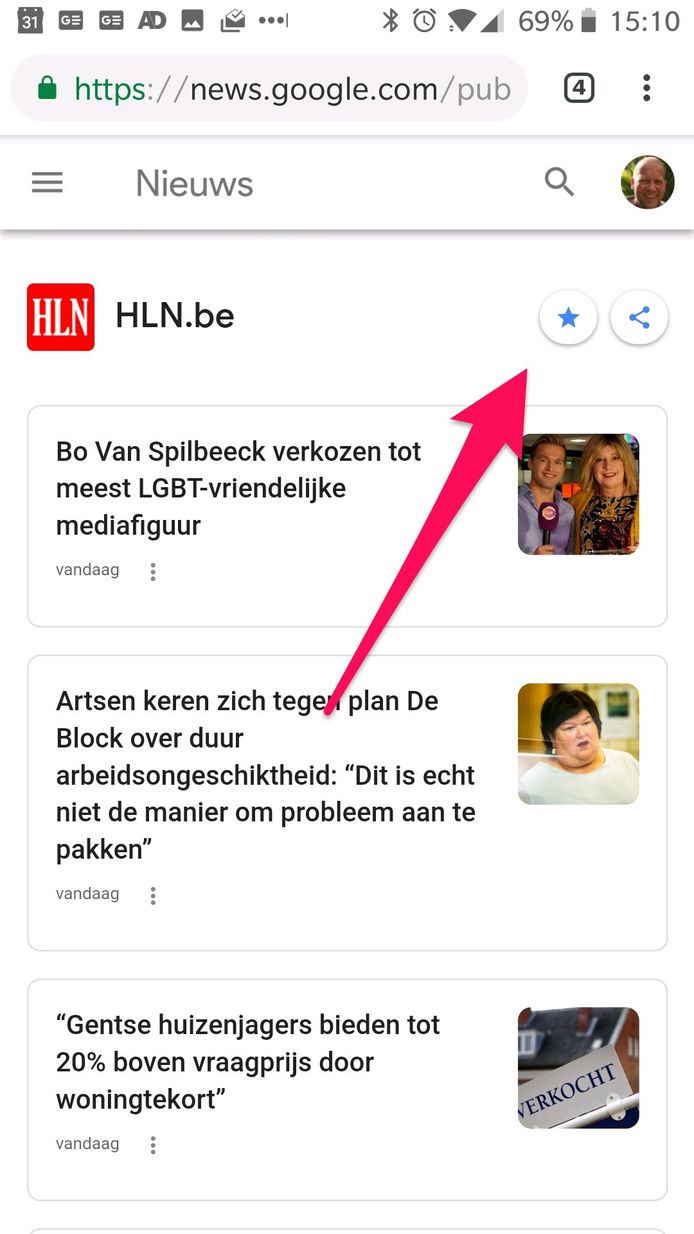Viewport: 694px width, 1234px height.
Task: Open more options for Gentse huizenjagers article
Action: tap(153, 1145)
